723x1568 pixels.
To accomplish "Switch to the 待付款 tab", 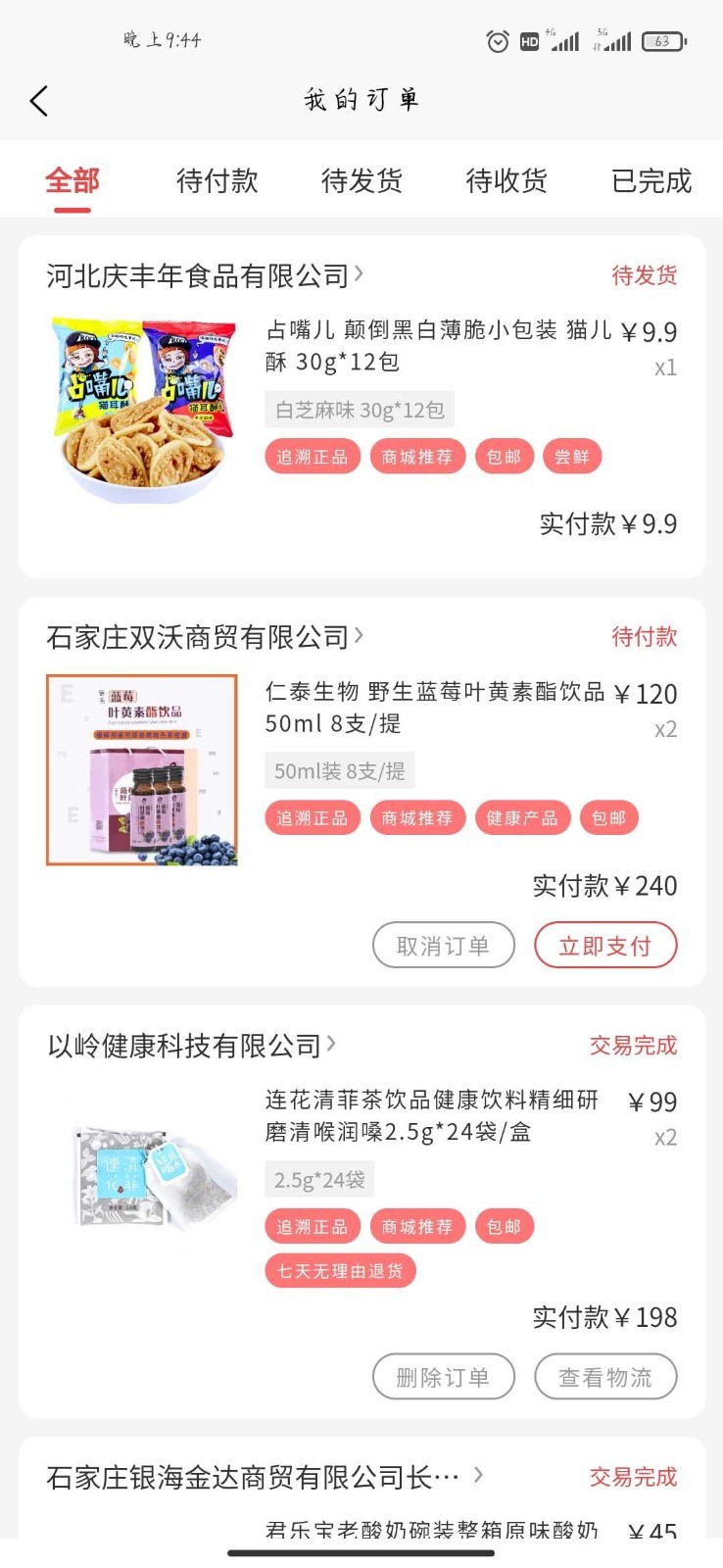I will pyautogui.click(x=217, y=181).
